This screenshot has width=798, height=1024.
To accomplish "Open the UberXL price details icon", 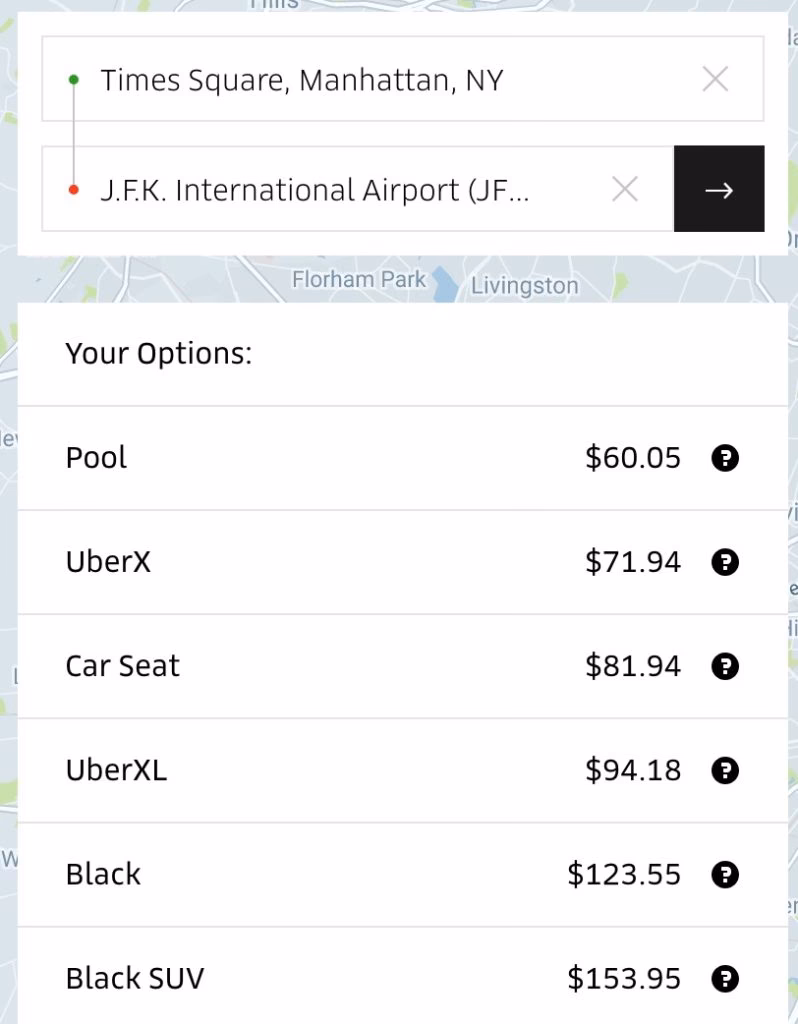I will [726, 770].
